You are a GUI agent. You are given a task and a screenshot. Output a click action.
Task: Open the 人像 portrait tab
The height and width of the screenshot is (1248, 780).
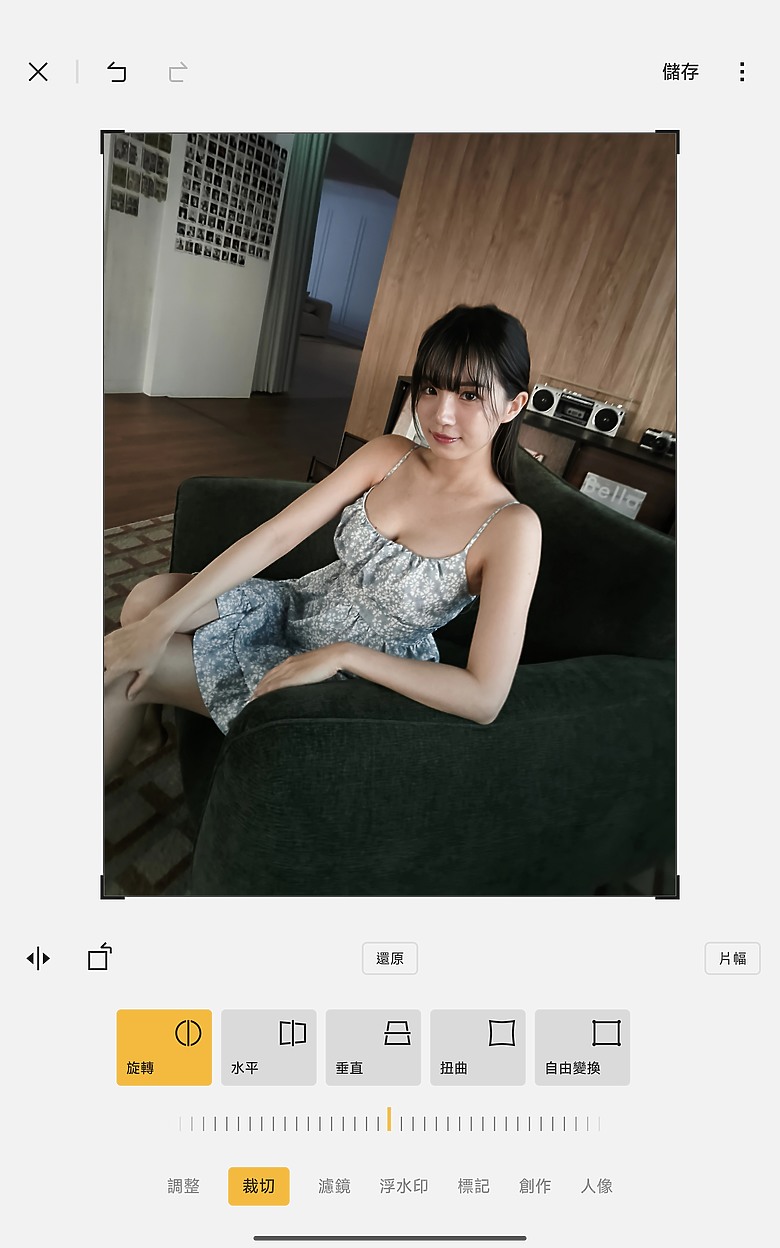(x=597, y=1186)
